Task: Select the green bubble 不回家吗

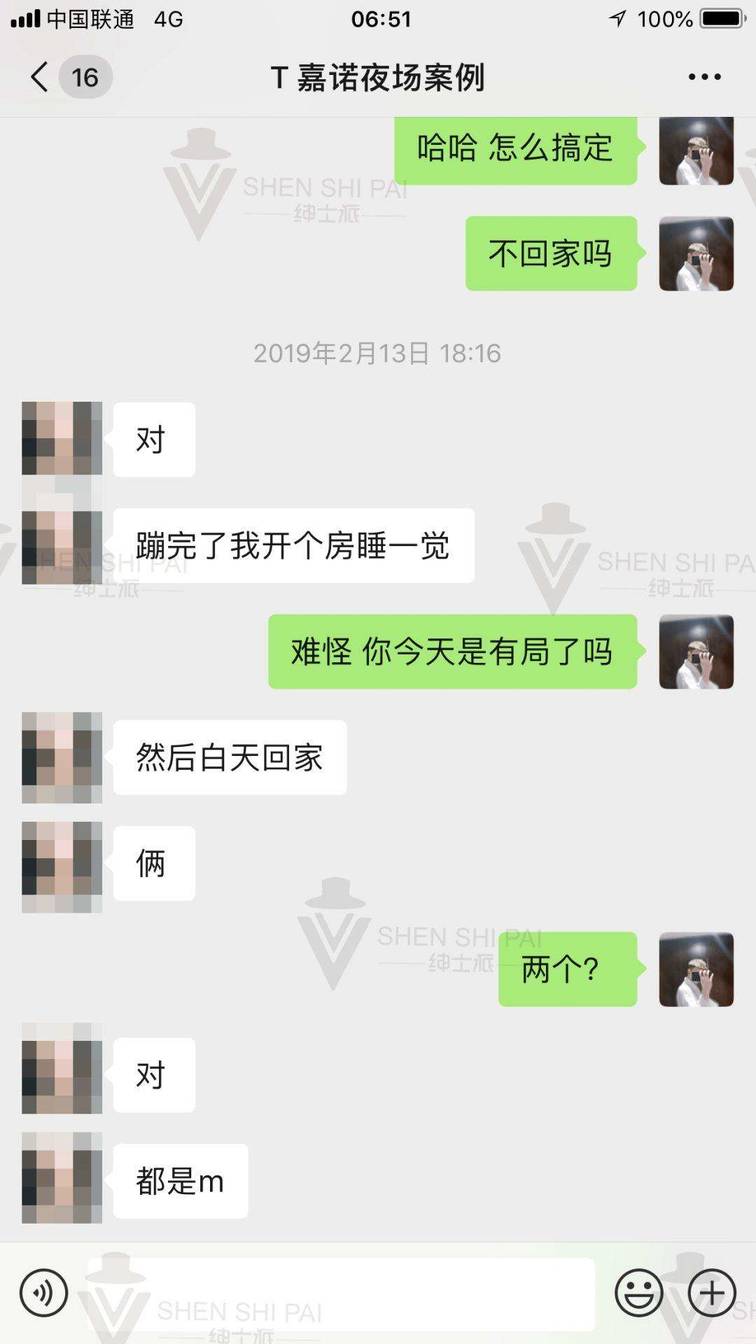Action: click(552, 254)
